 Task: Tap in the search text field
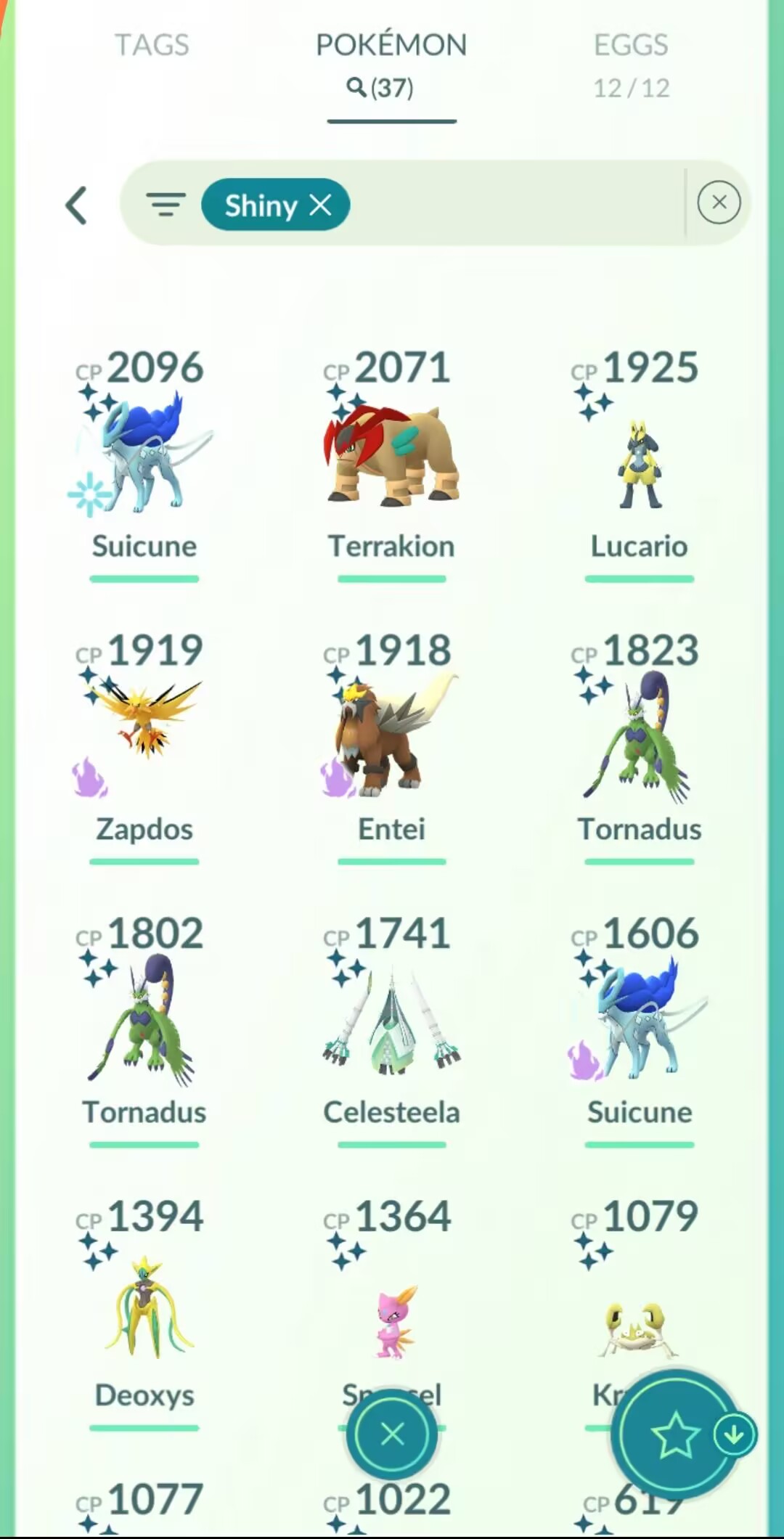tap(508, 205)
